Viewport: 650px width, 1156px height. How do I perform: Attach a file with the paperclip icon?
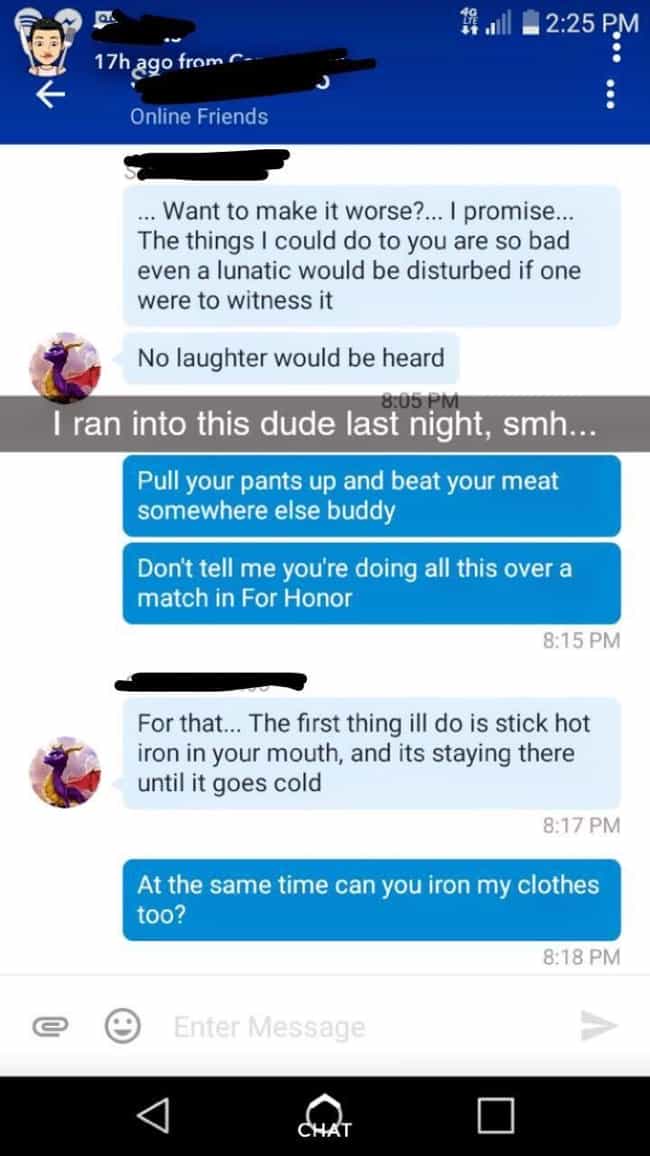[x=50, y=1026]
